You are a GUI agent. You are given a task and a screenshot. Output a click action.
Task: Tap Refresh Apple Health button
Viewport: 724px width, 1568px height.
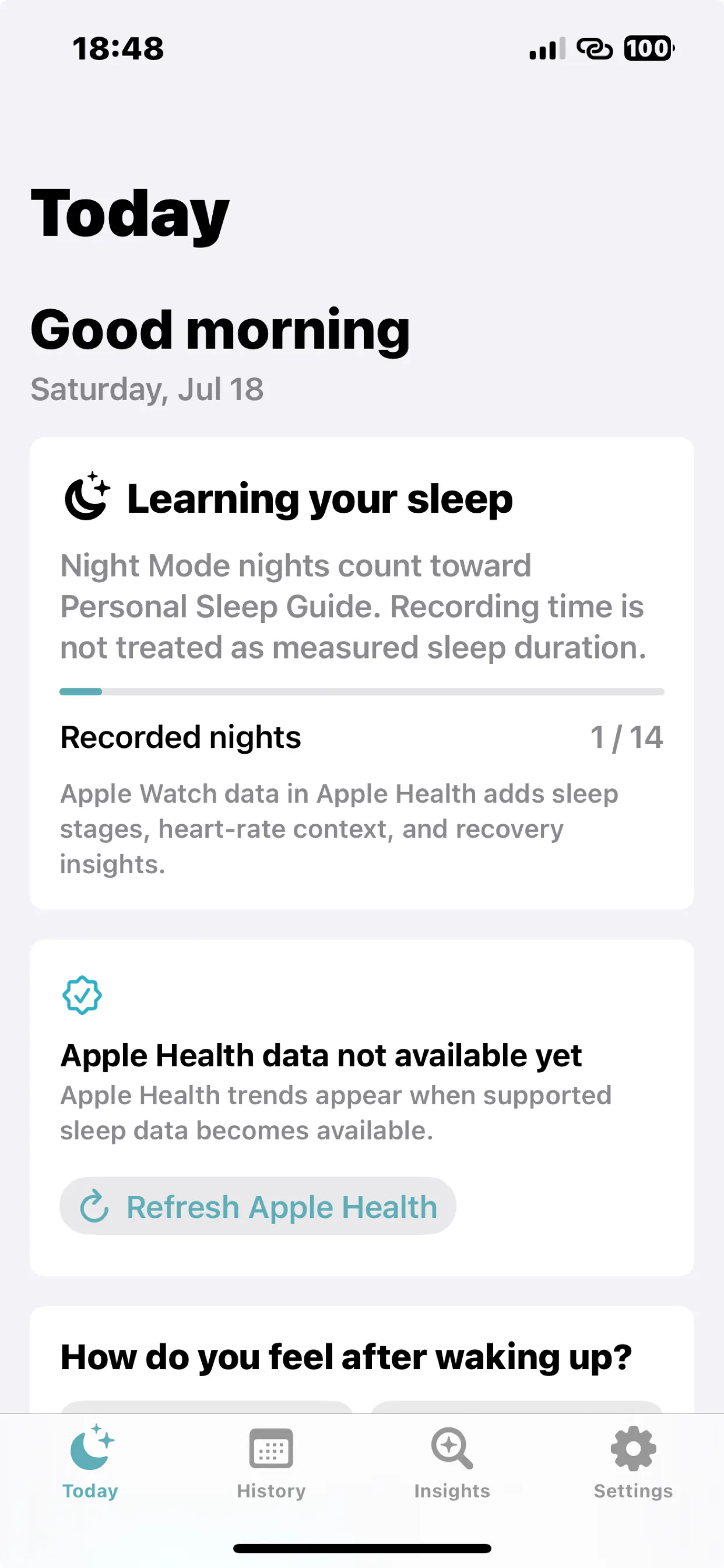coord(258,1206)
